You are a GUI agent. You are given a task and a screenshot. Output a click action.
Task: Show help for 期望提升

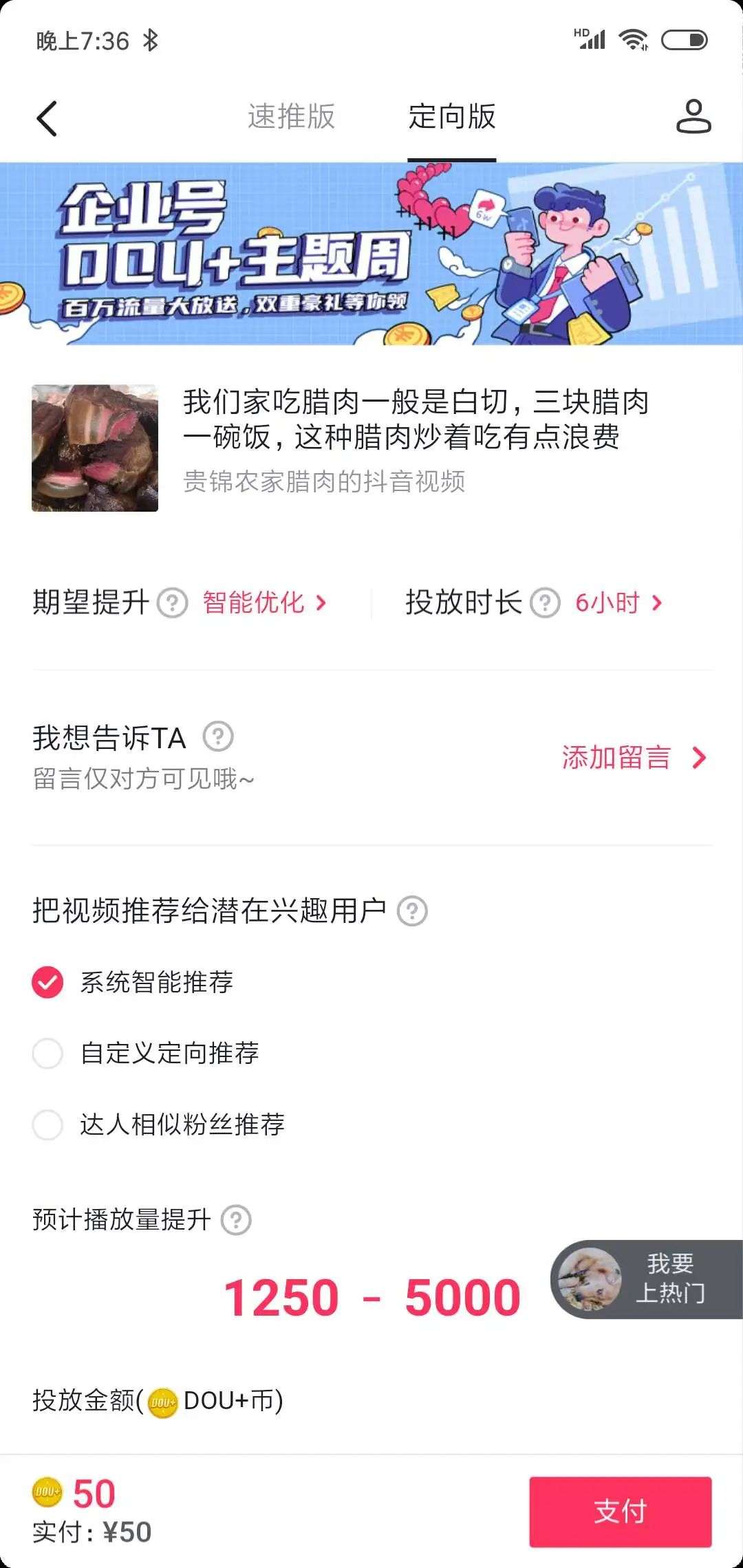click(172, 604)
